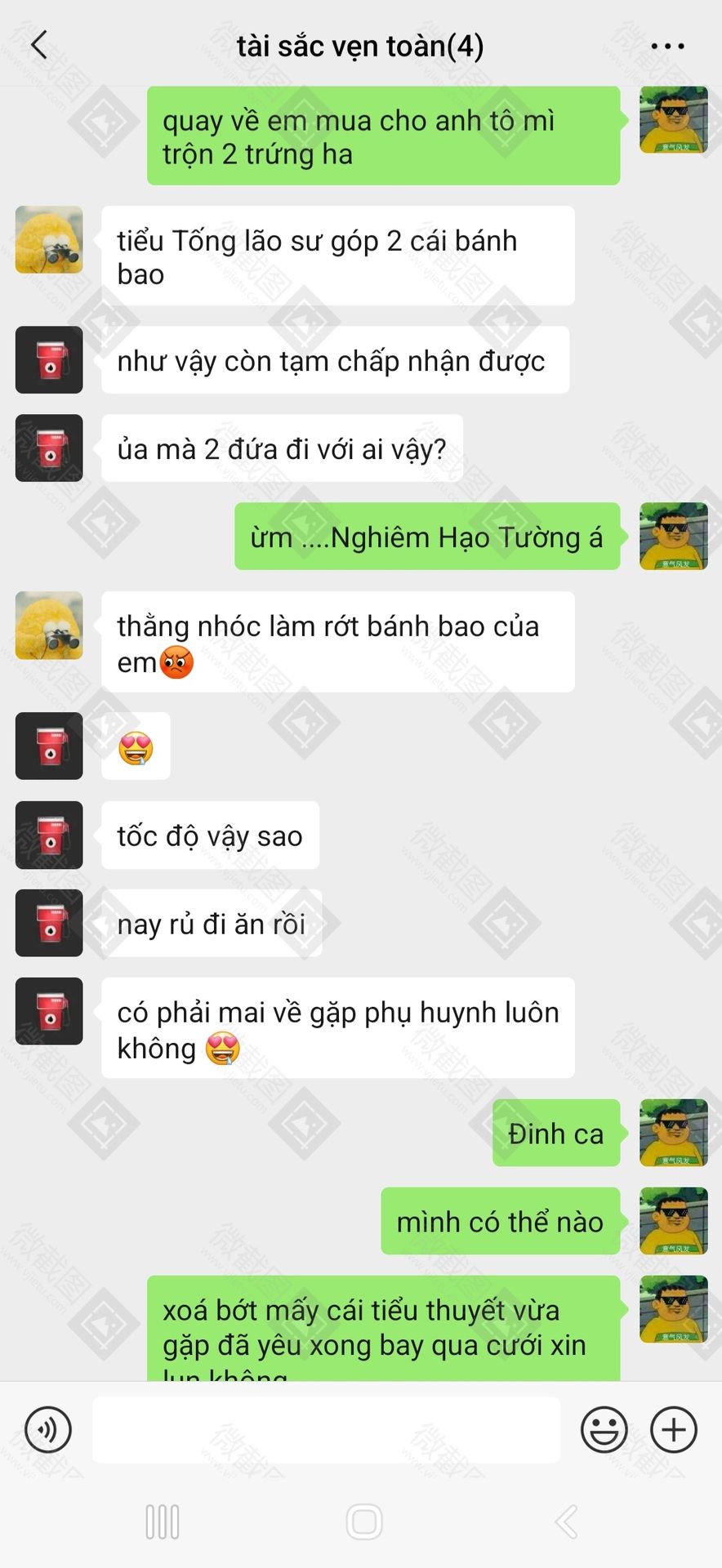Go back from the group chat
The image size is (722, 1568).
38,46
